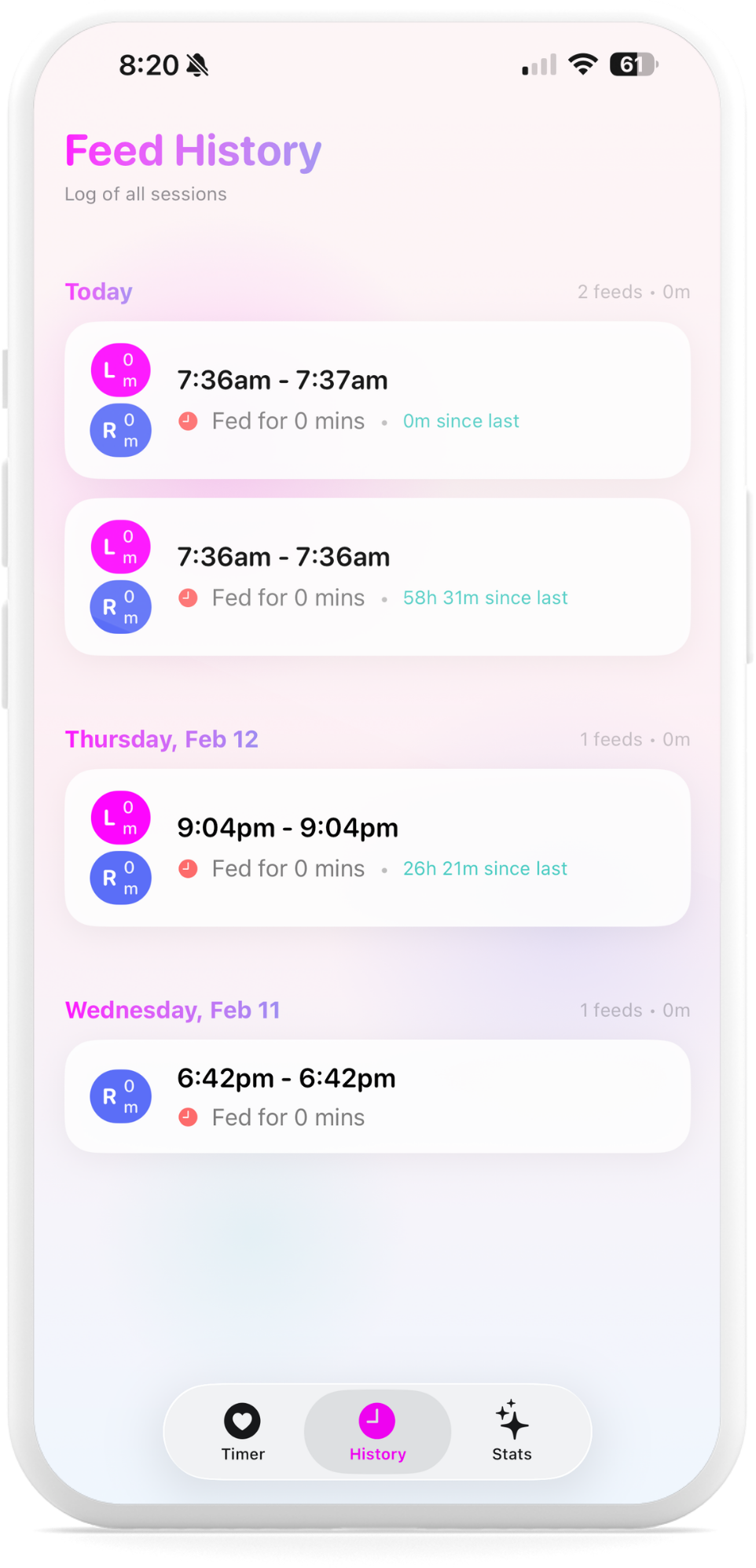Tap the red clock icon beside 'Fed for 0 mins' on today's first feed
The image size is (756, 1568).
point(187,421)
